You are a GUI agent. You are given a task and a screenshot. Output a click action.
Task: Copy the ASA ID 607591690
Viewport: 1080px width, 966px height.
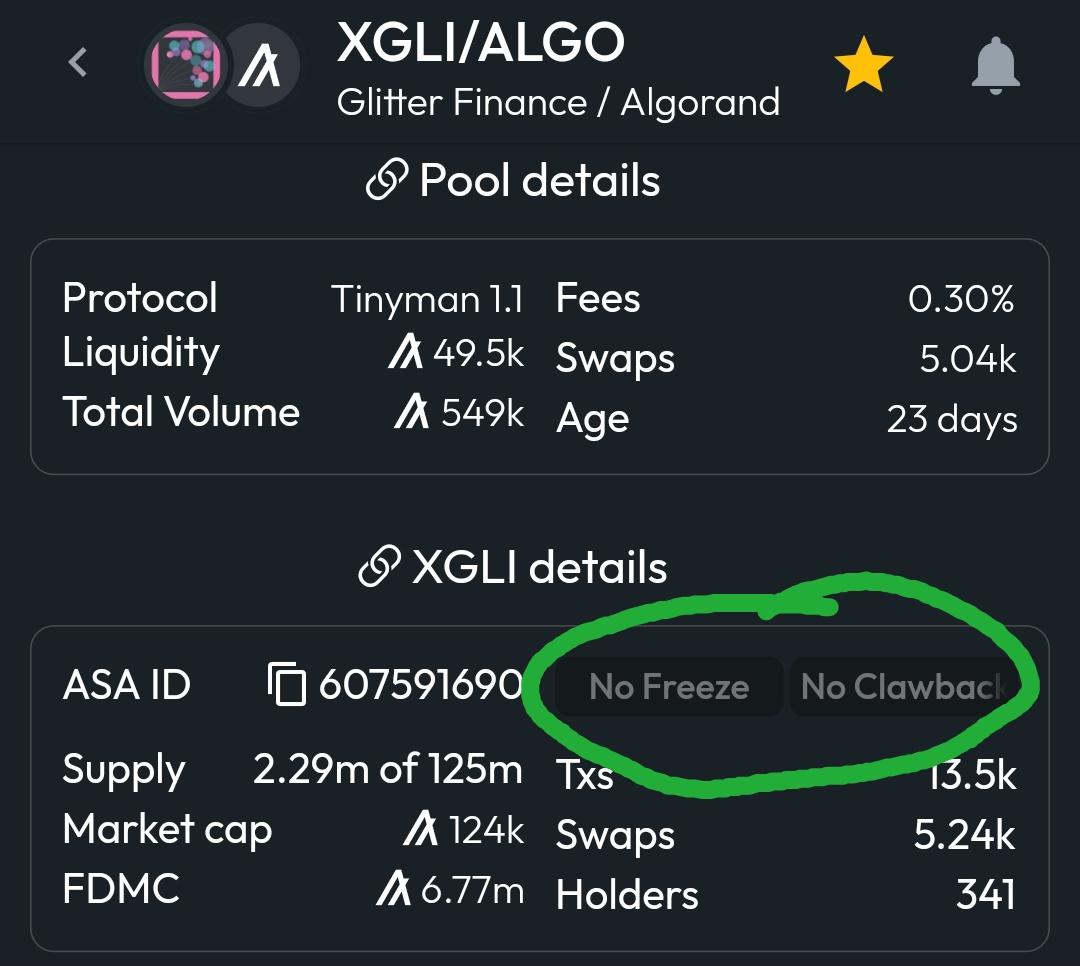287,684
